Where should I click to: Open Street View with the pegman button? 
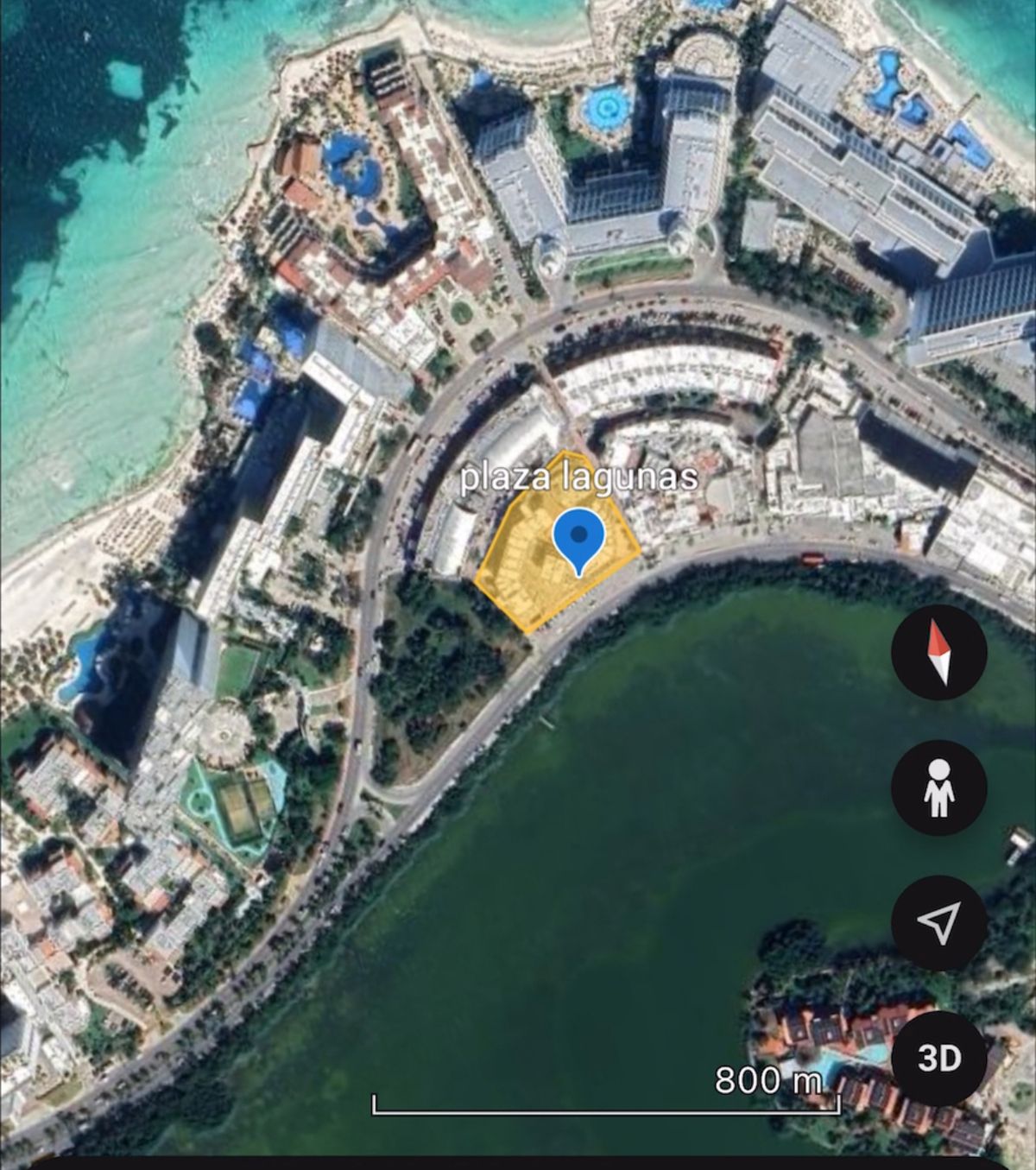[938, 787]
